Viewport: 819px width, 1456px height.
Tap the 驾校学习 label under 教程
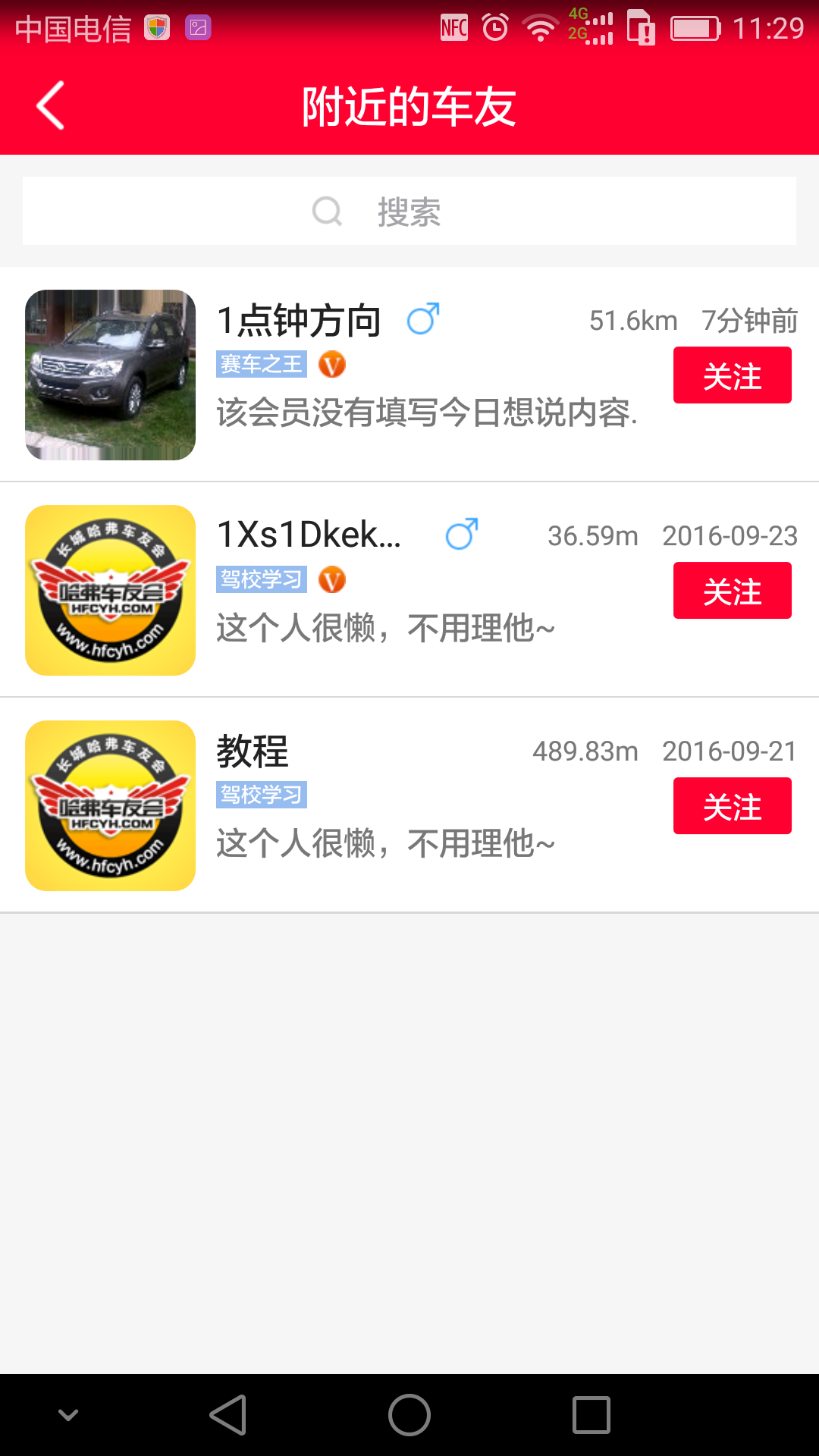click(261, 795)
